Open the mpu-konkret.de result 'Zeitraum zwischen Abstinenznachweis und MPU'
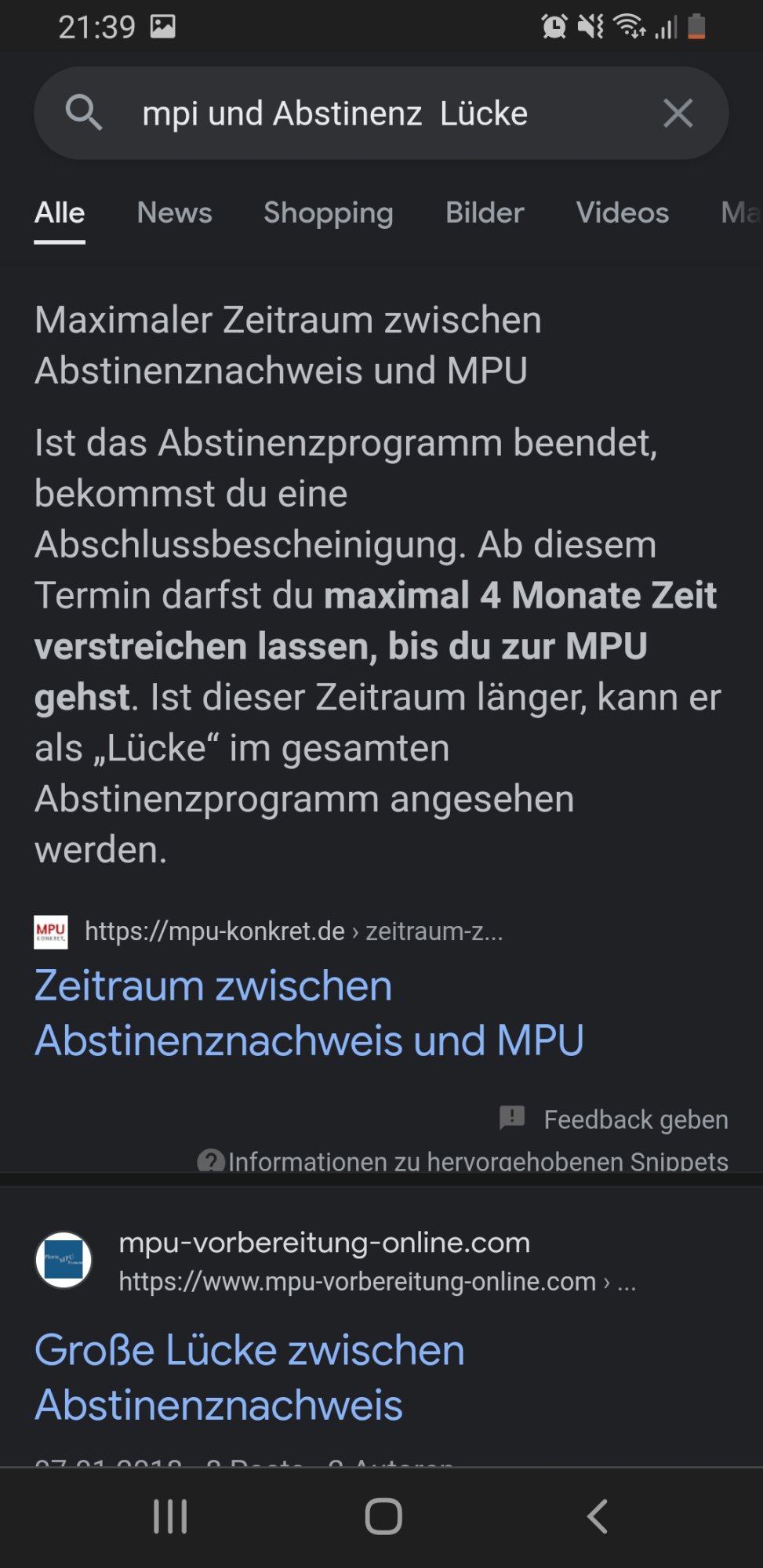 309,1012
